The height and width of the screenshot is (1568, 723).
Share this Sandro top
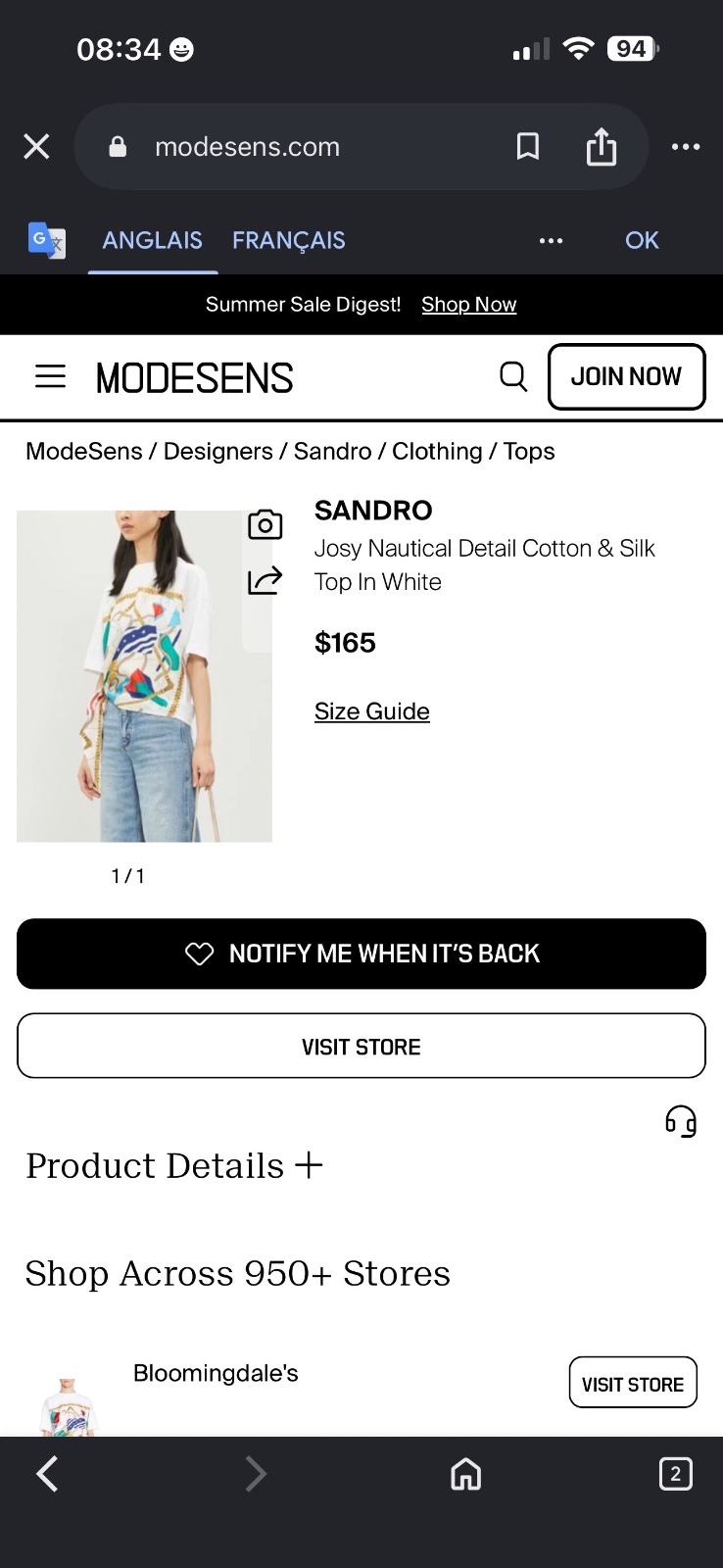click(x=265, y=580)
